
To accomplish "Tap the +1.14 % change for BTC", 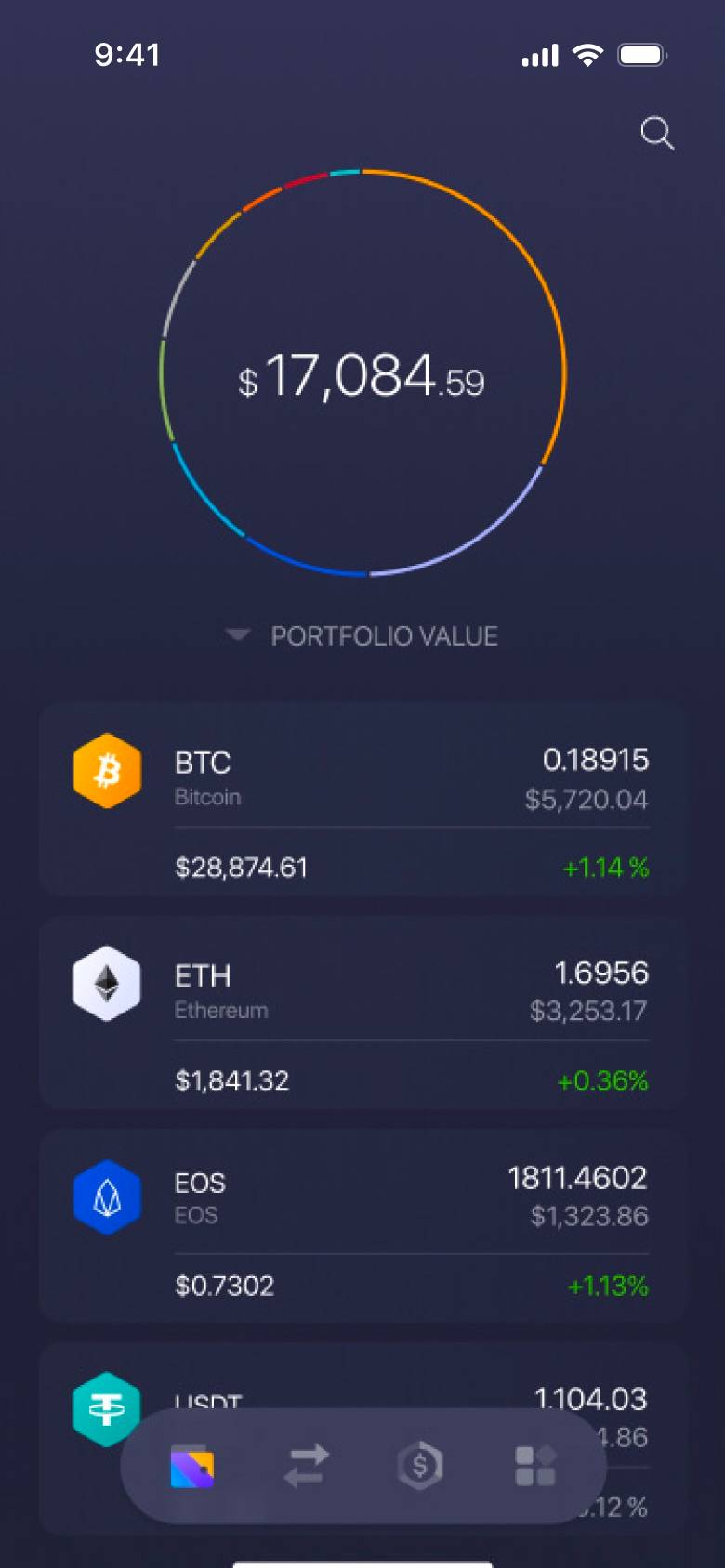I will [606, 868].
